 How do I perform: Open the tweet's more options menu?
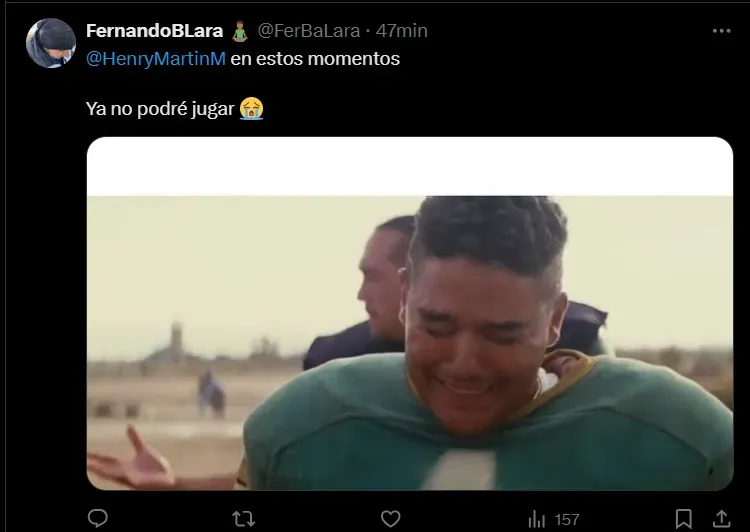721,31
